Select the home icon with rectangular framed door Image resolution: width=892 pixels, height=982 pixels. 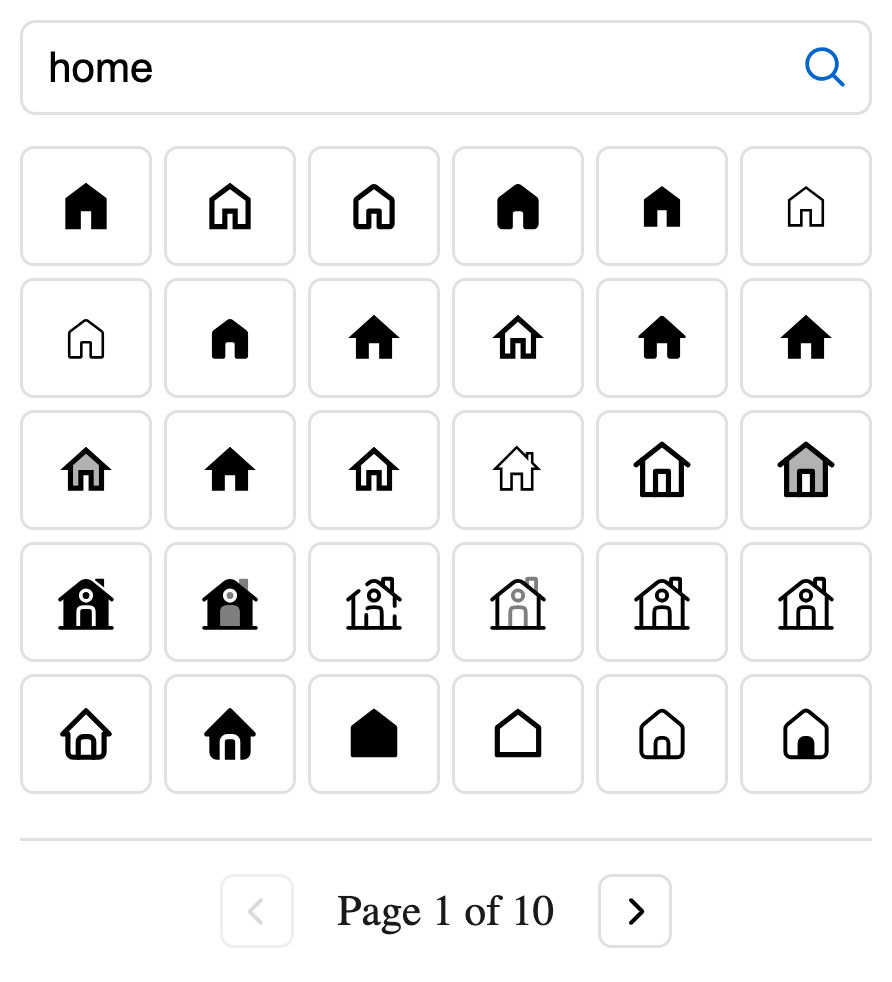(662, 470)
